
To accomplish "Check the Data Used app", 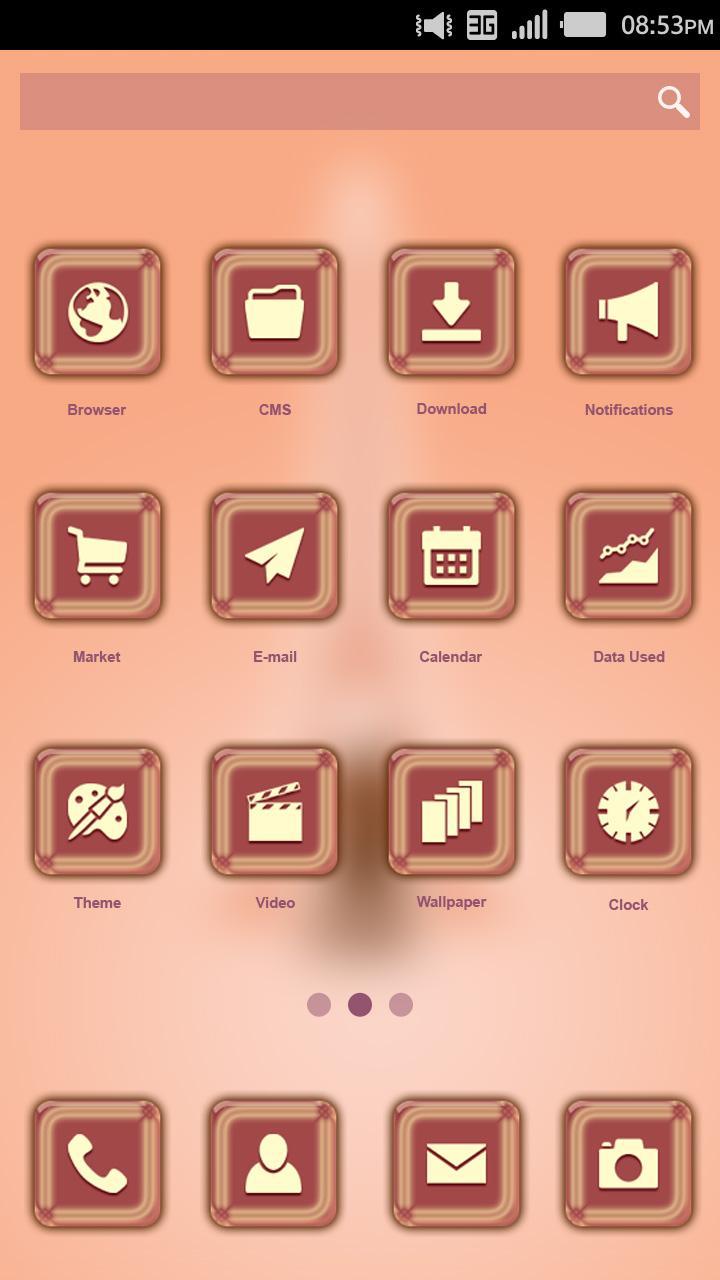I will pos(628,556).
